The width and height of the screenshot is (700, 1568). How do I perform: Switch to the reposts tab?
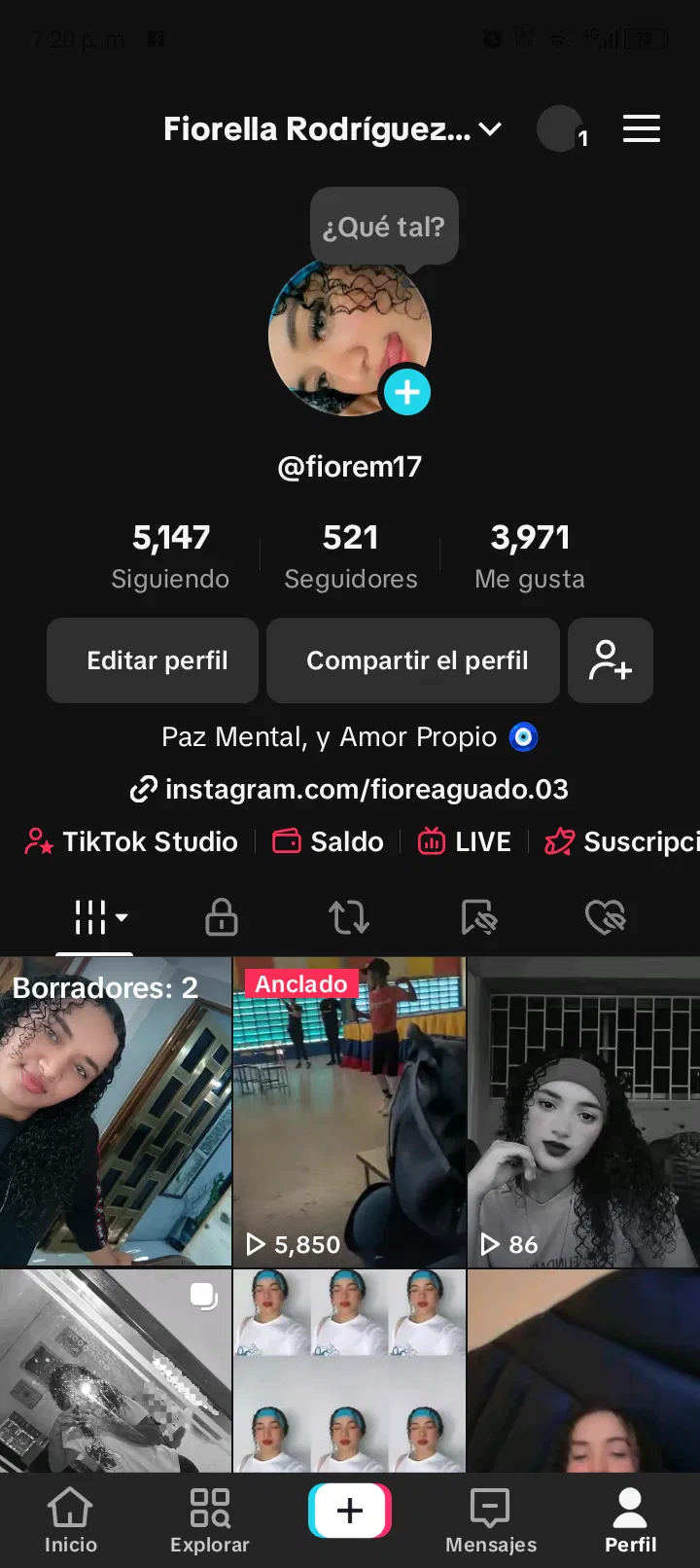(x=349, y=916)
